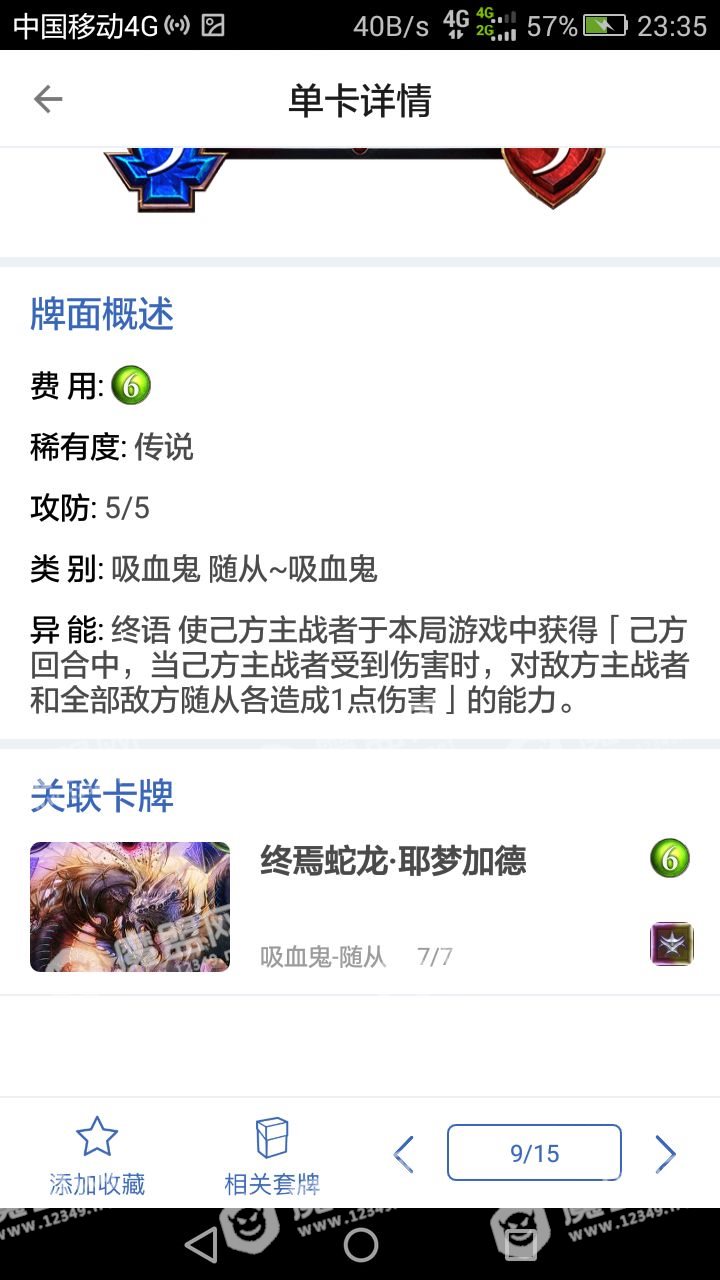Viewport: 720px width, 1280px height.
Task: Tap the system home button
Action: coord(360,1245)
